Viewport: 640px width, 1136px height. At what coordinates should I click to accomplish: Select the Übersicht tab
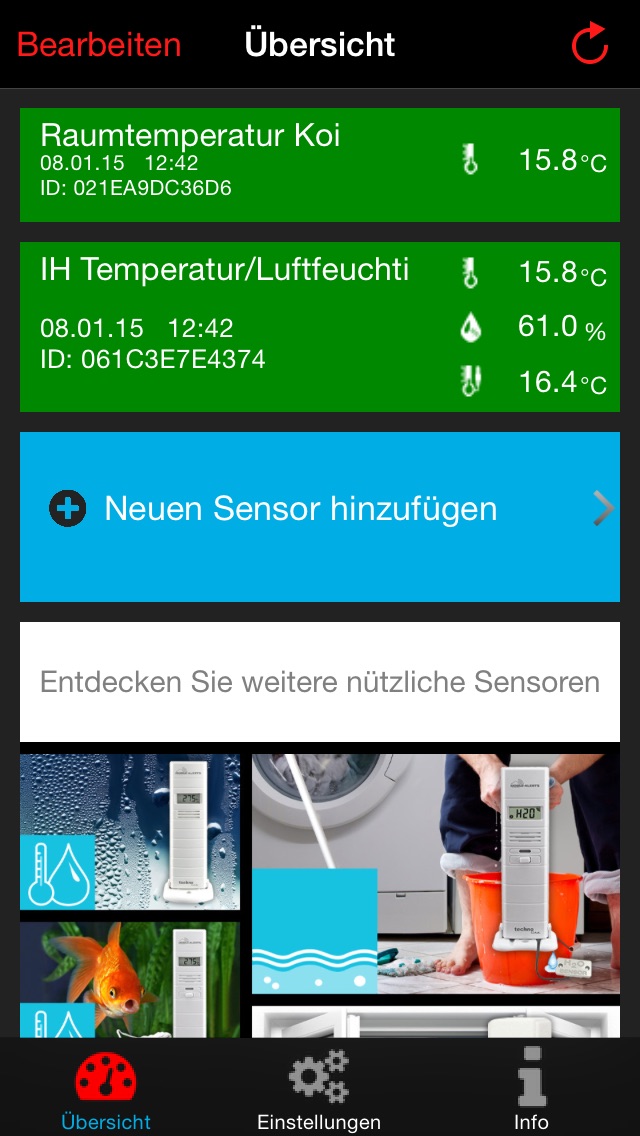click(106, 1090)
